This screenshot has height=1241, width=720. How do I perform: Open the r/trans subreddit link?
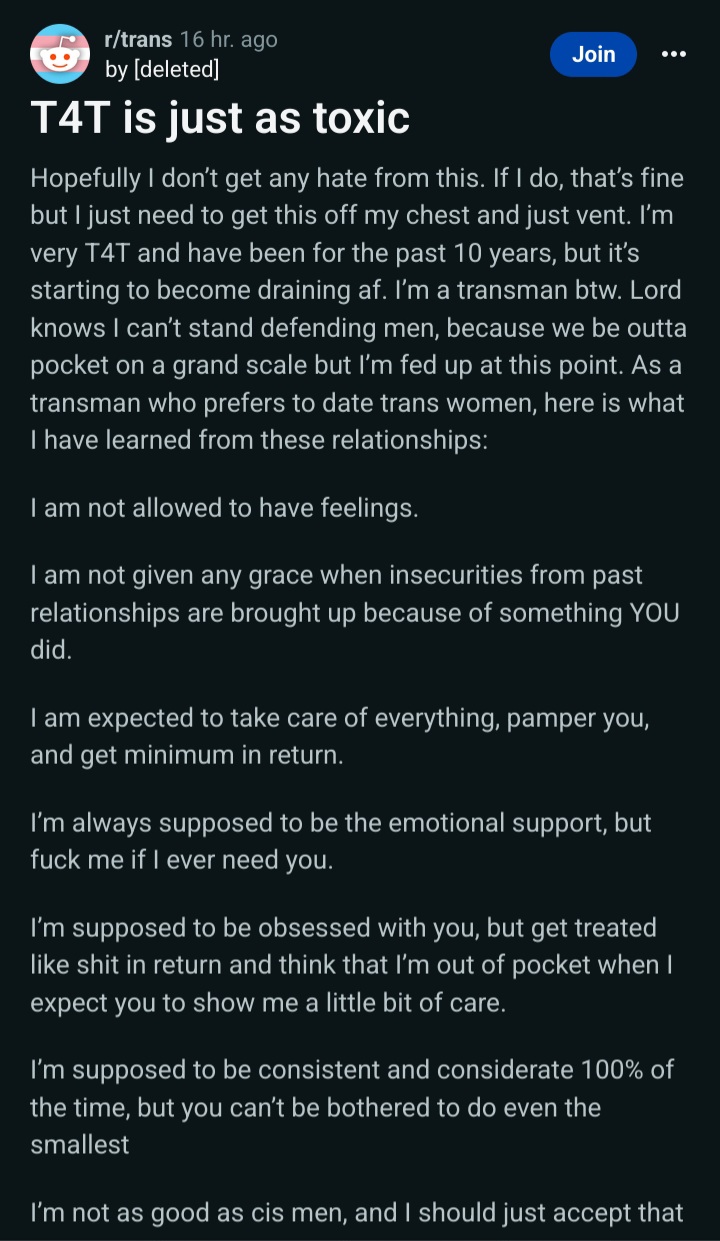(x=138, y=40)
